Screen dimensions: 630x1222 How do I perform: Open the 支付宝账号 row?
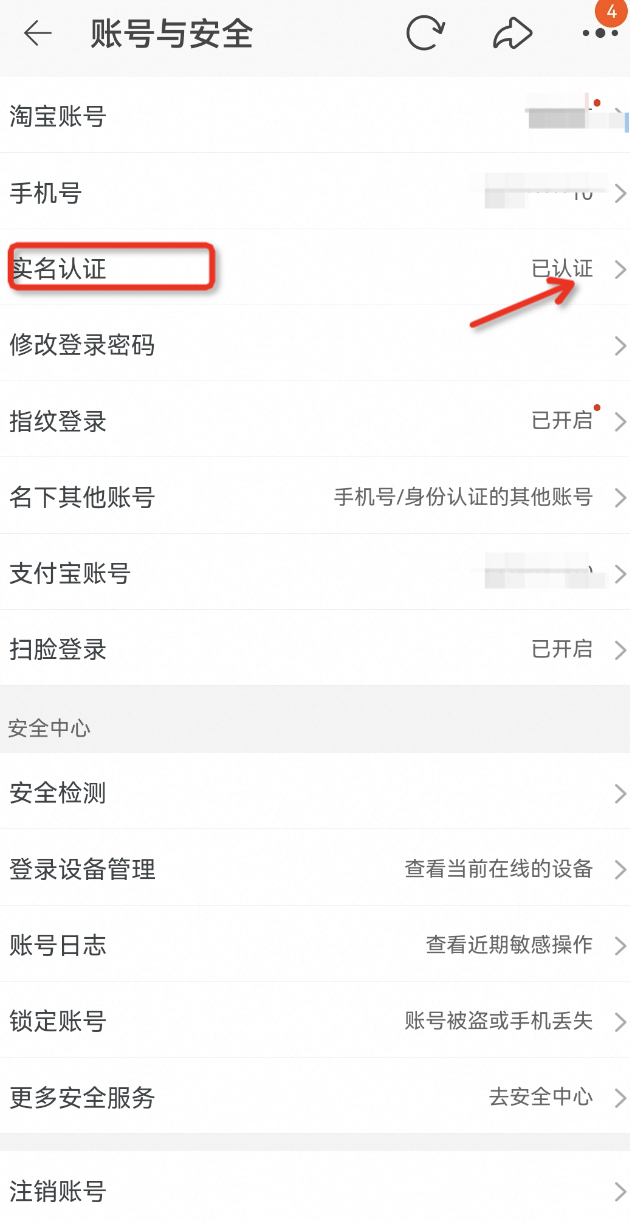point(315,574)
